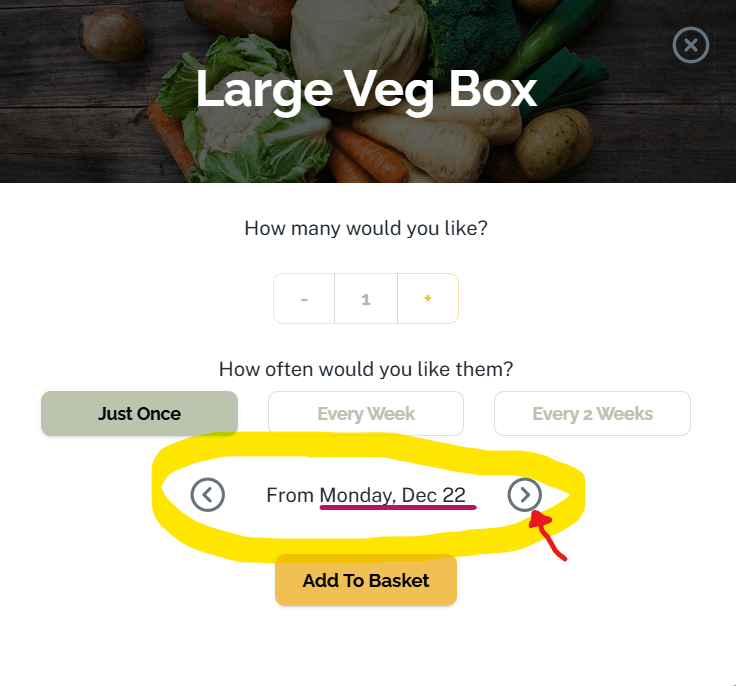Go to the previous delivery date
This screenshot has height=686, width=736.
point(208,494)
